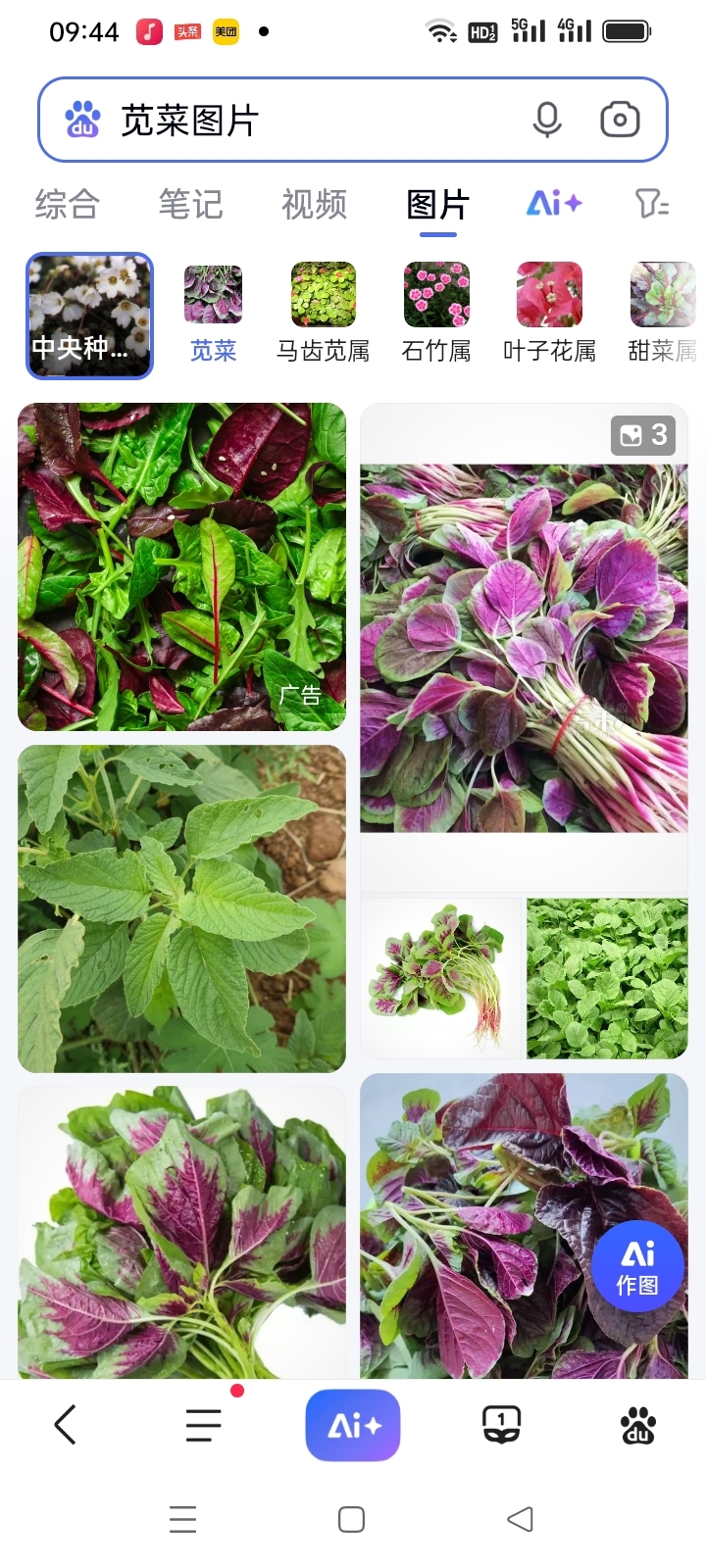Select the 中央种 category chip
Image resolution: width=706 pixels, height=1568 pixels.
click(89, 316)
